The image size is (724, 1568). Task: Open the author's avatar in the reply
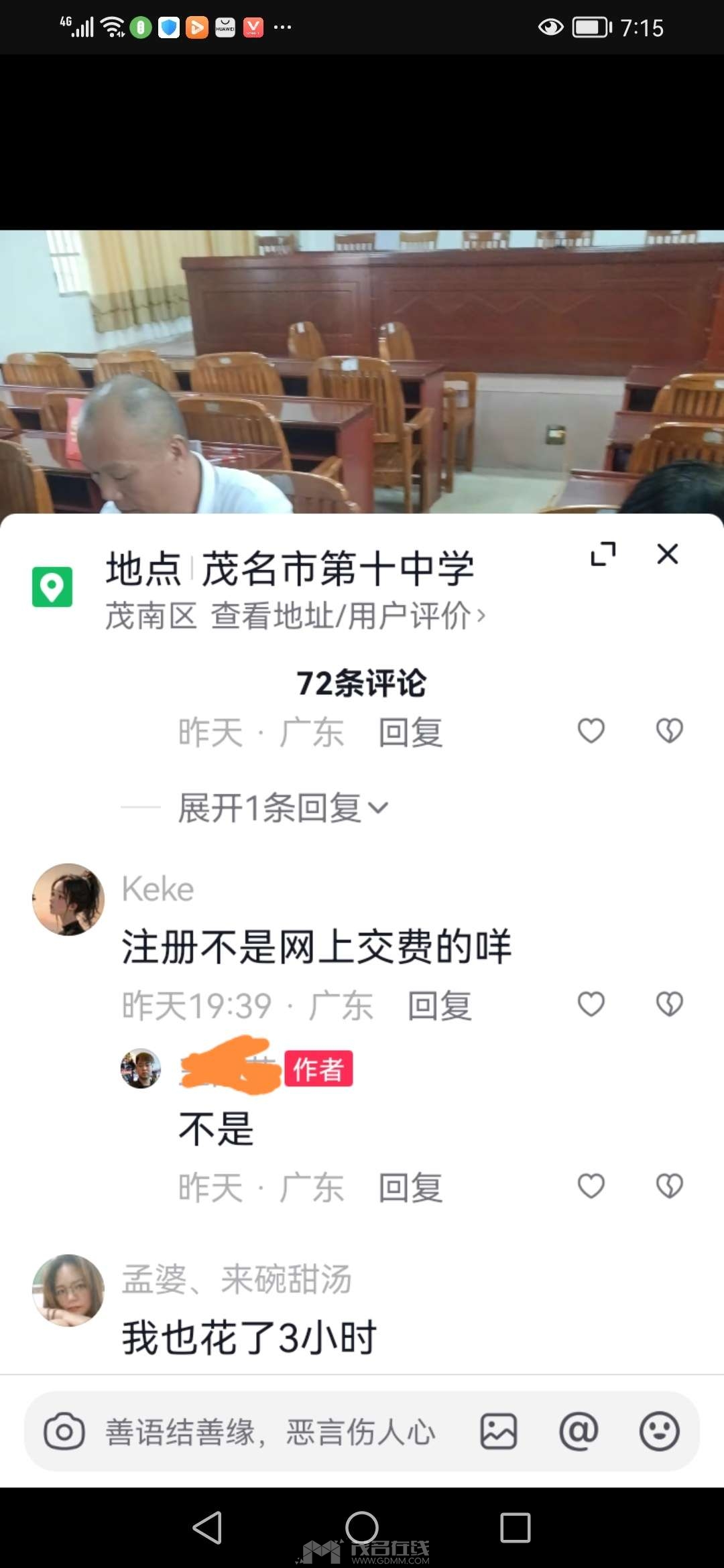(x=141, y=1068)
